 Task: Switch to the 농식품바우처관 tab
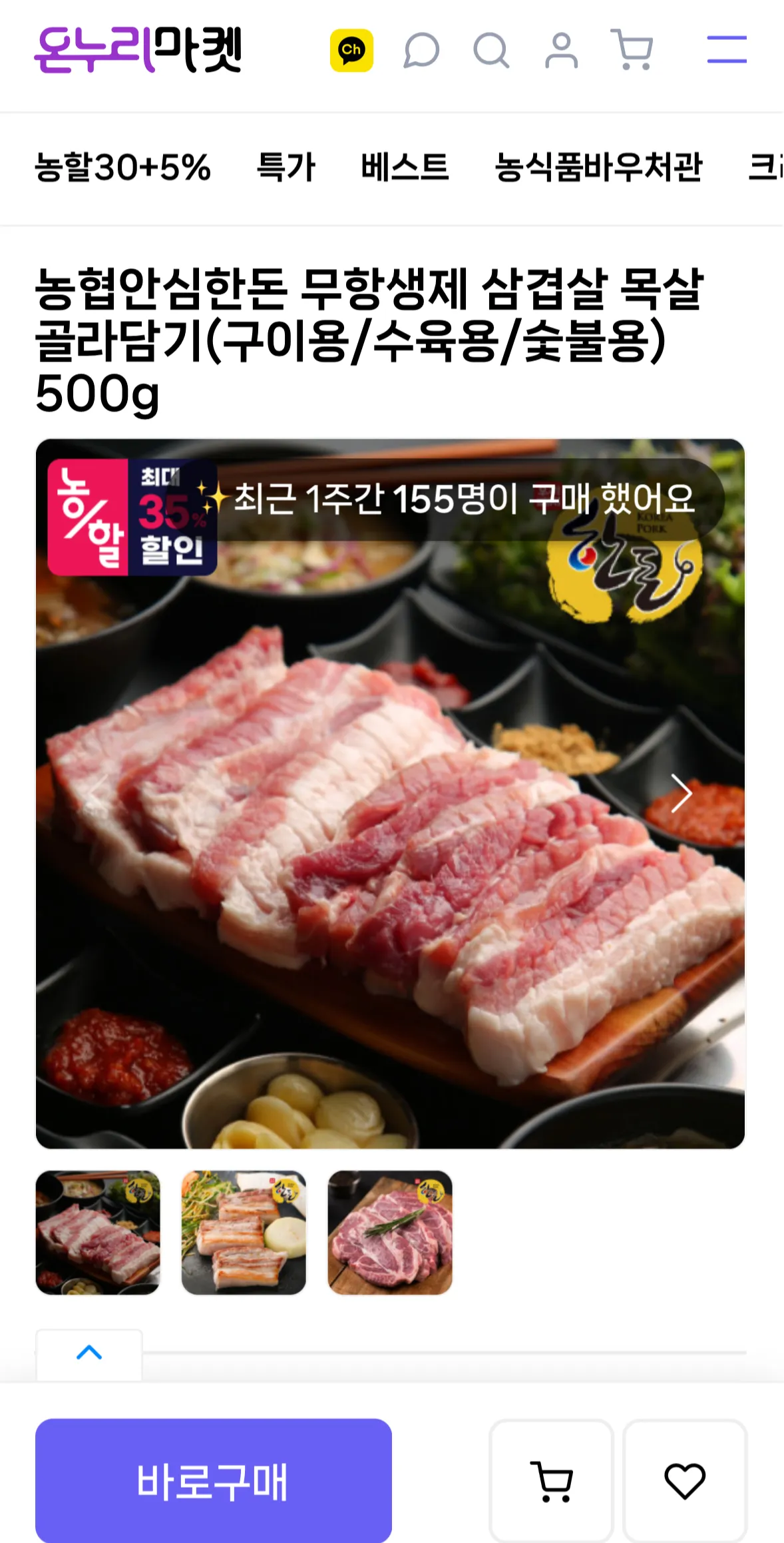click(x=598, y=167)
